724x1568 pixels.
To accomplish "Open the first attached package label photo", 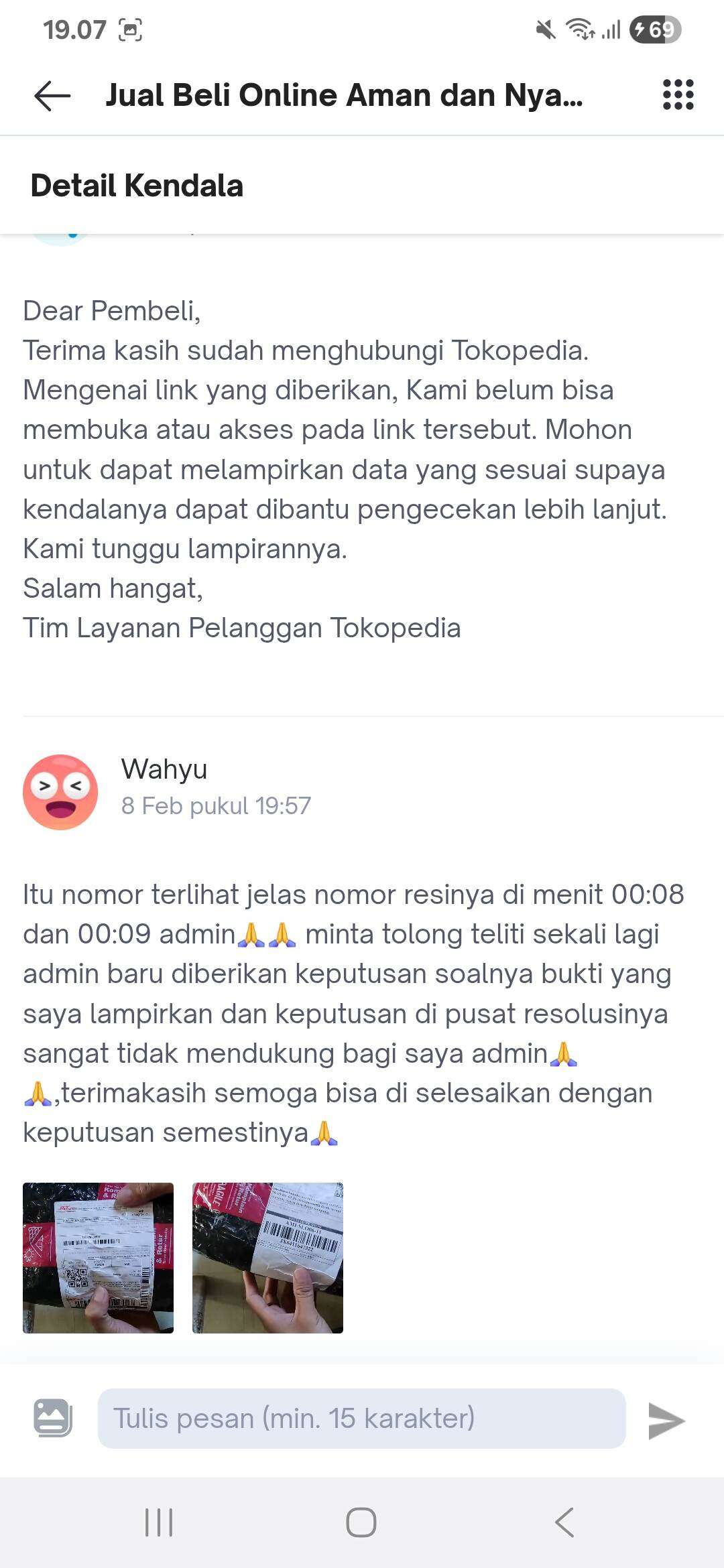I will 98,1258.
